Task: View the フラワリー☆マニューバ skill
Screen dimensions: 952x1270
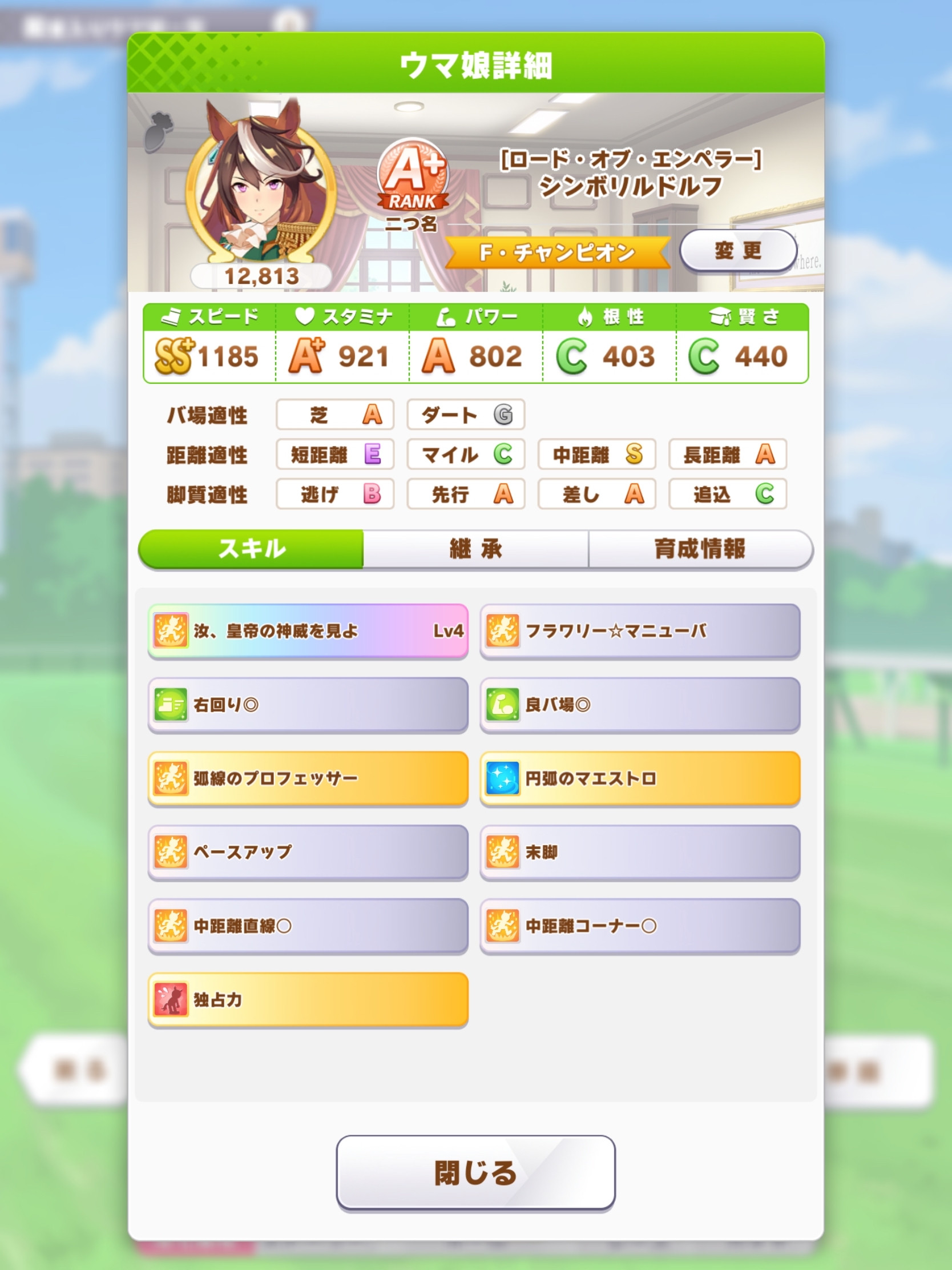Action: [640, 630]
